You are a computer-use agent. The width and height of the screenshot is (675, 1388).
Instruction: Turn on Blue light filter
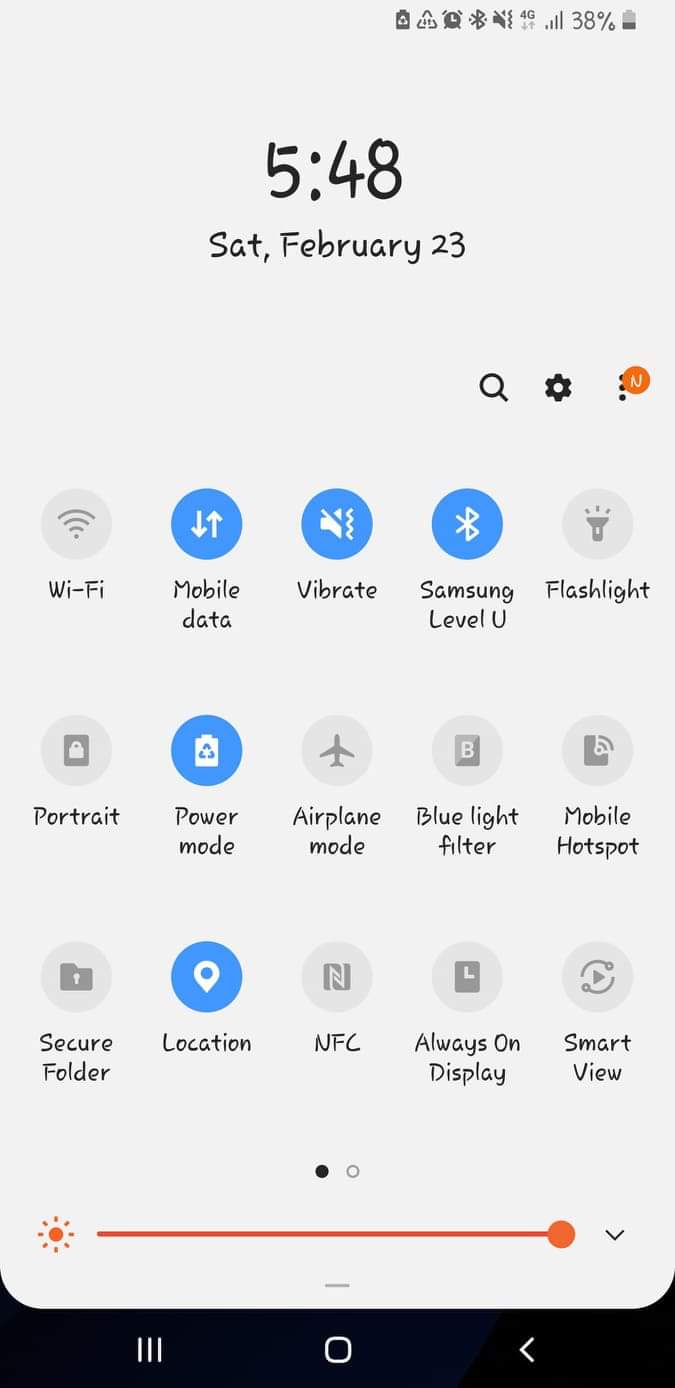coord(467,750)
